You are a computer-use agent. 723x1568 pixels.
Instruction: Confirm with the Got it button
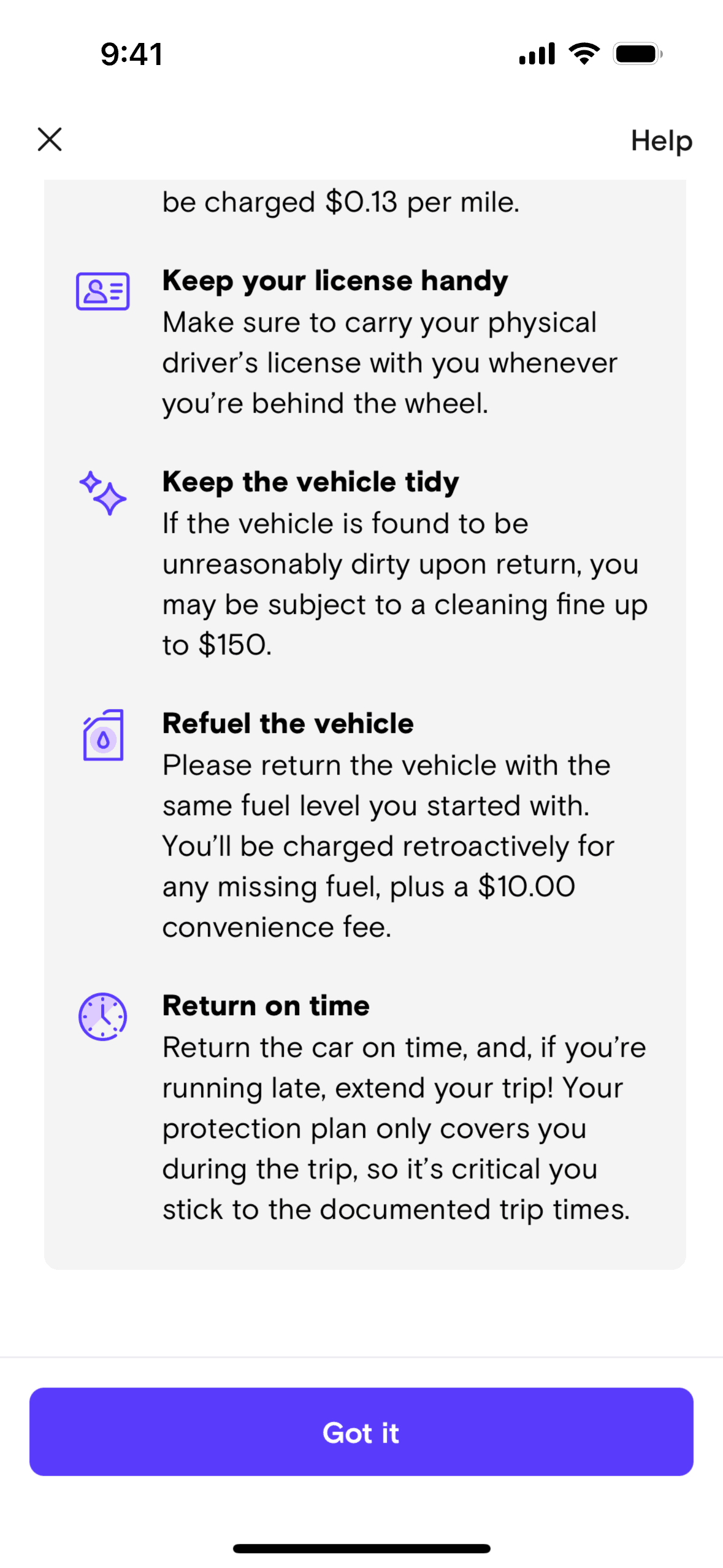pos(361,1431)
